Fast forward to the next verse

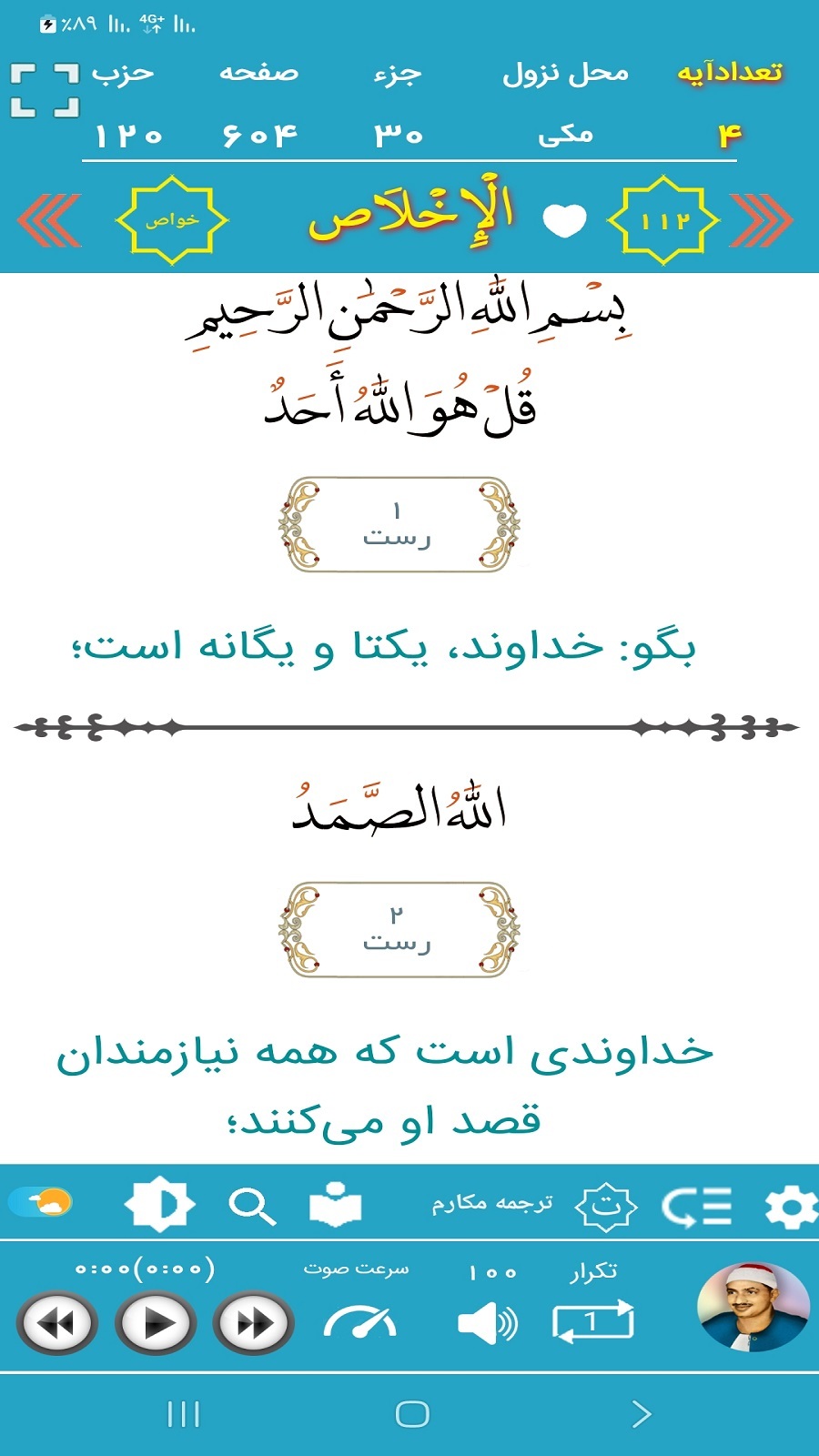click(x=254, y=1323)
